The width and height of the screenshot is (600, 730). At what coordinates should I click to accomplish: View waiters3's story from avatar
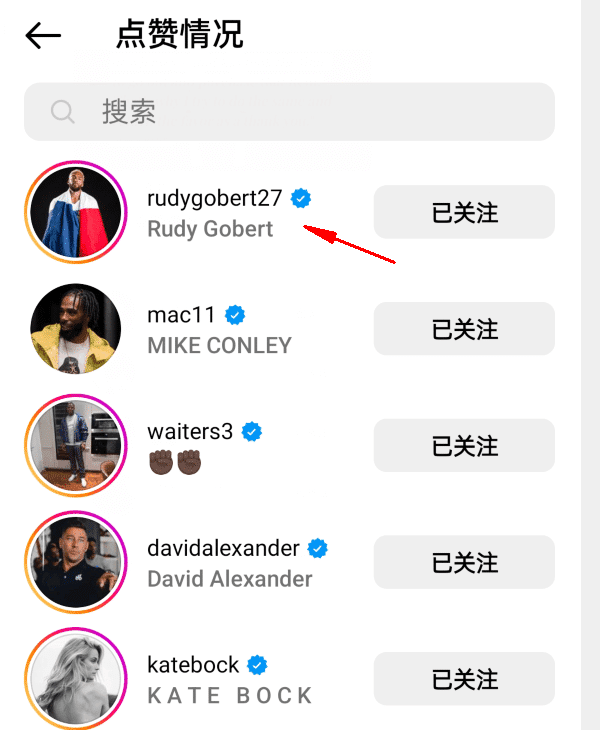(76, 446)
